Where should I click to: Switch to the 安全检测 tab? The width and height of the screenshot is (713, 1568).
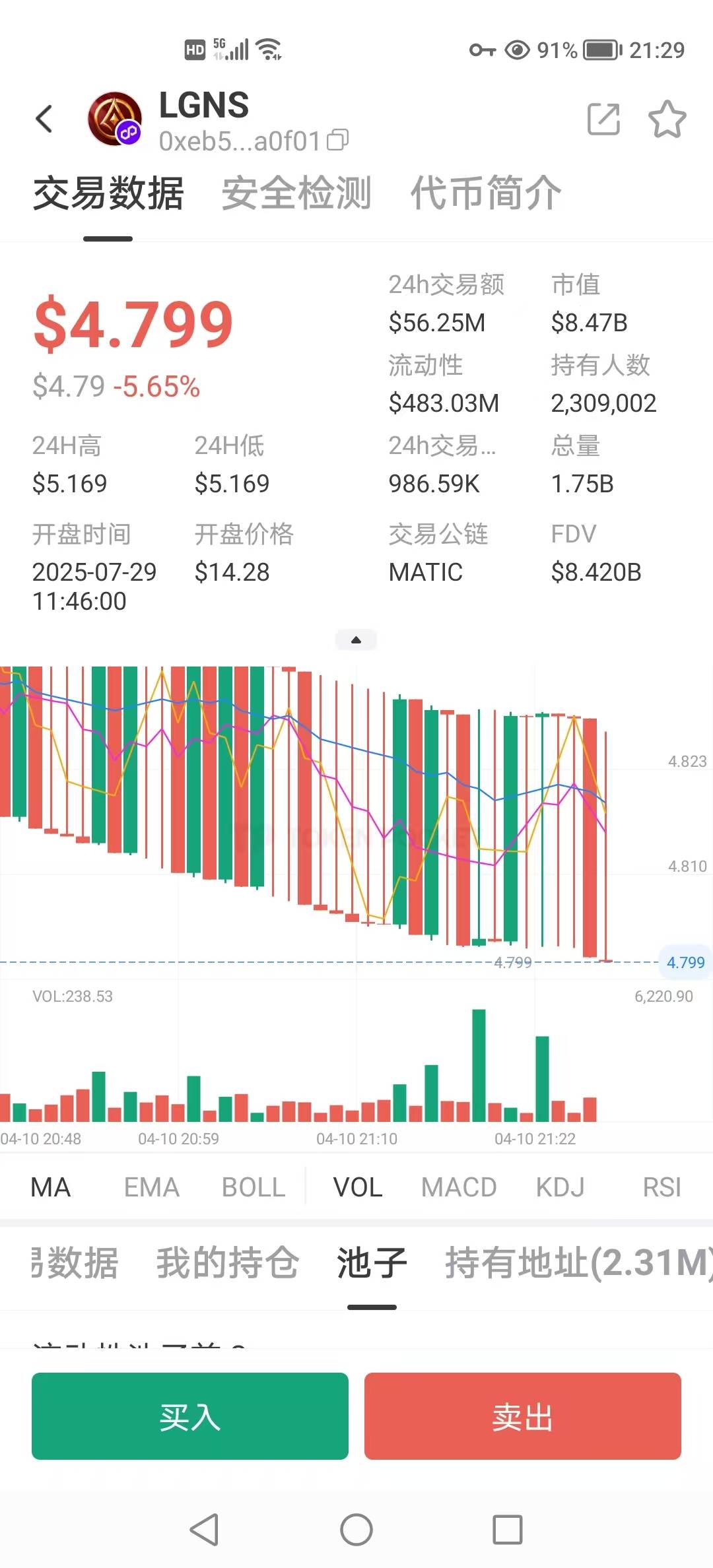(x=296, y=193)
